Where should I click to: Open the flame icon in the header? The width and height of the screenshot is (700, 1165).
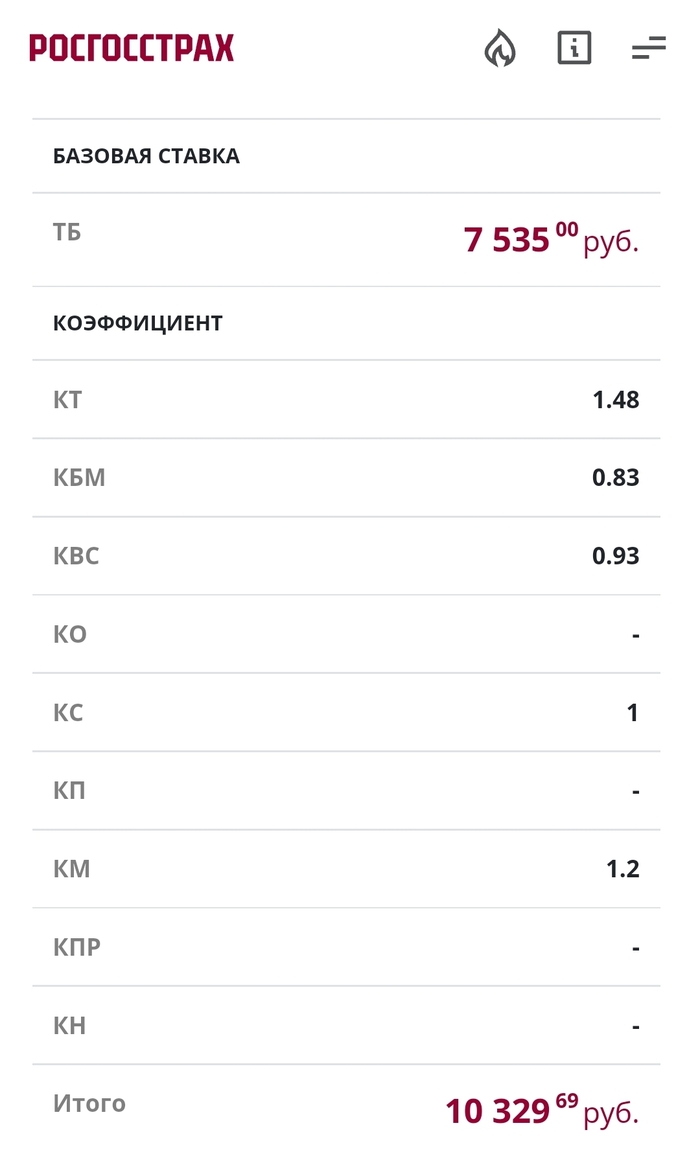pos(500,48)
